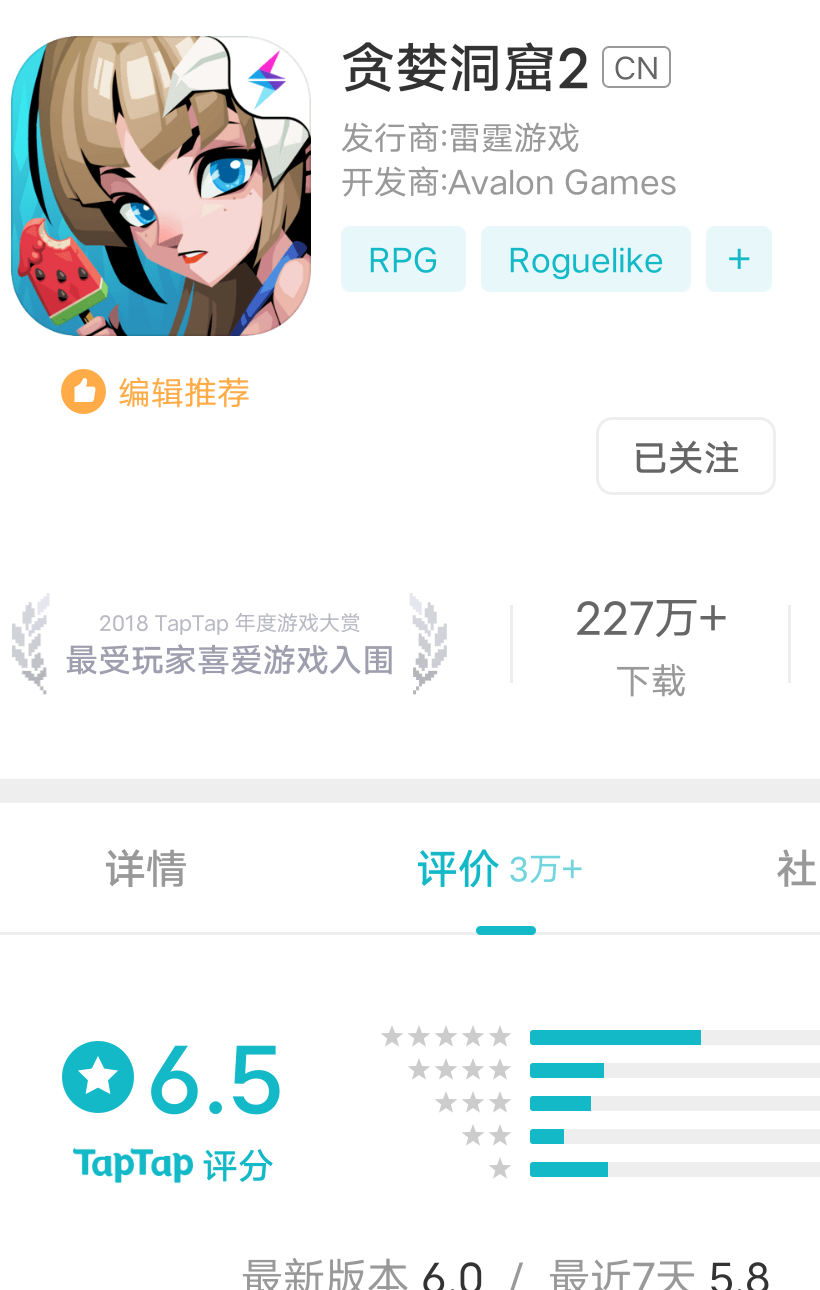Tap the 编辑推荐 editor's choice badge
This screenshot has height=1290, width=820.
click(156, 392)
